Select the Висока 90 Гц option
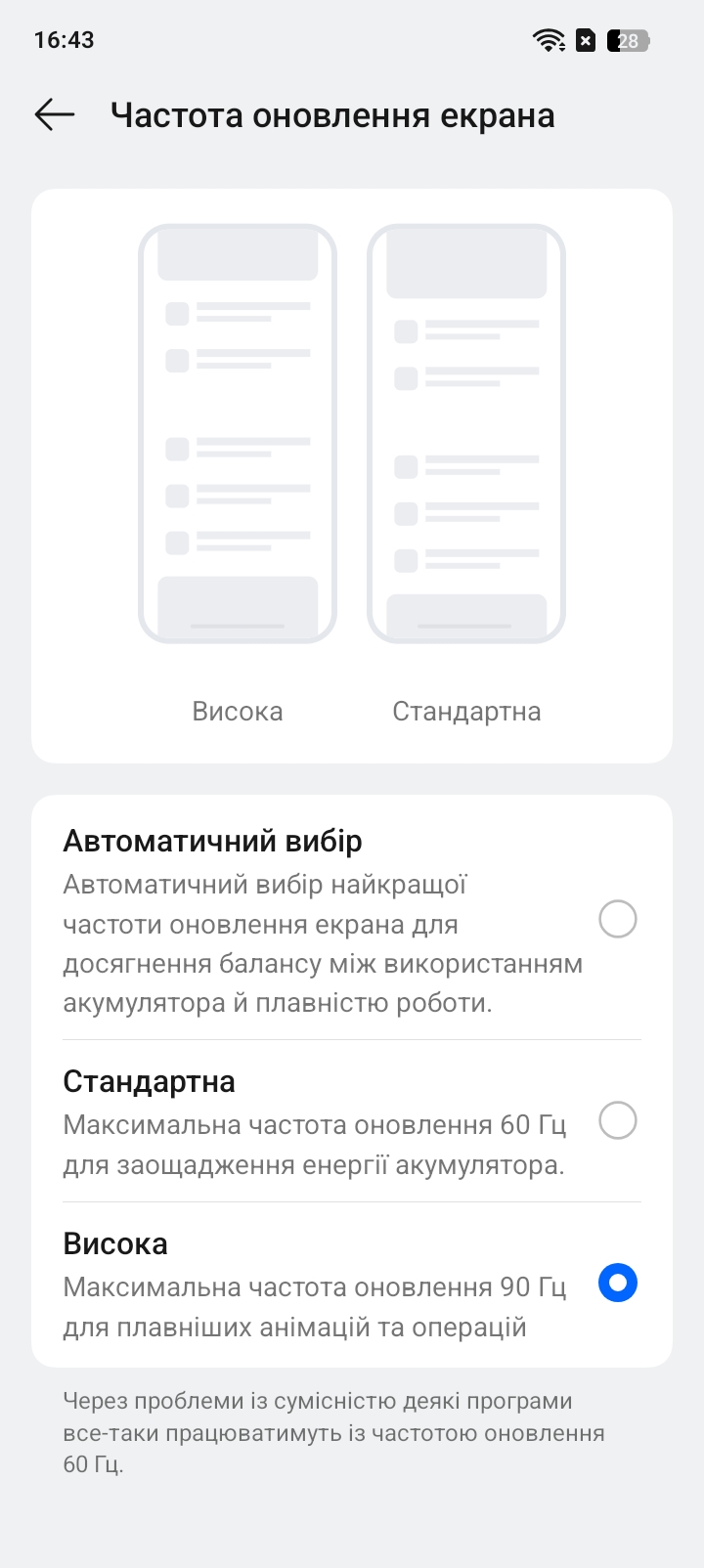 pos(617,1283)
